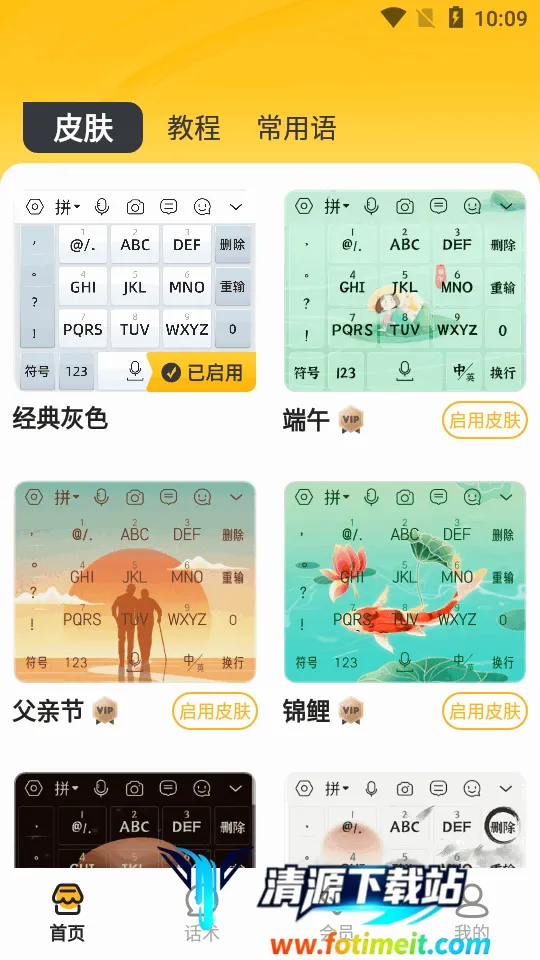Switch to the 教程 tab

coord(193,128)
